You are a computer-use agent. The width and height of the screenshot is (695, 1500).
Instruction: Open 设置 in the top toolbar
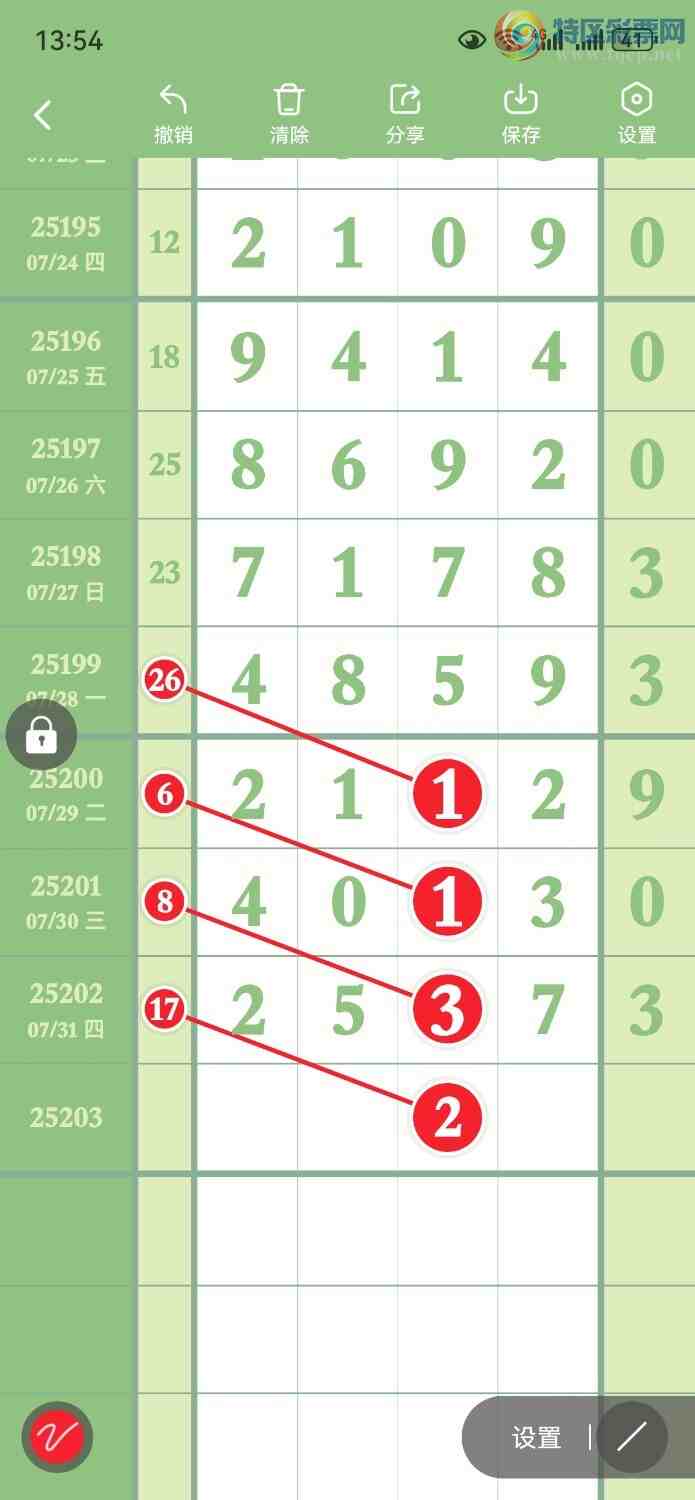(x=637, y=114)
